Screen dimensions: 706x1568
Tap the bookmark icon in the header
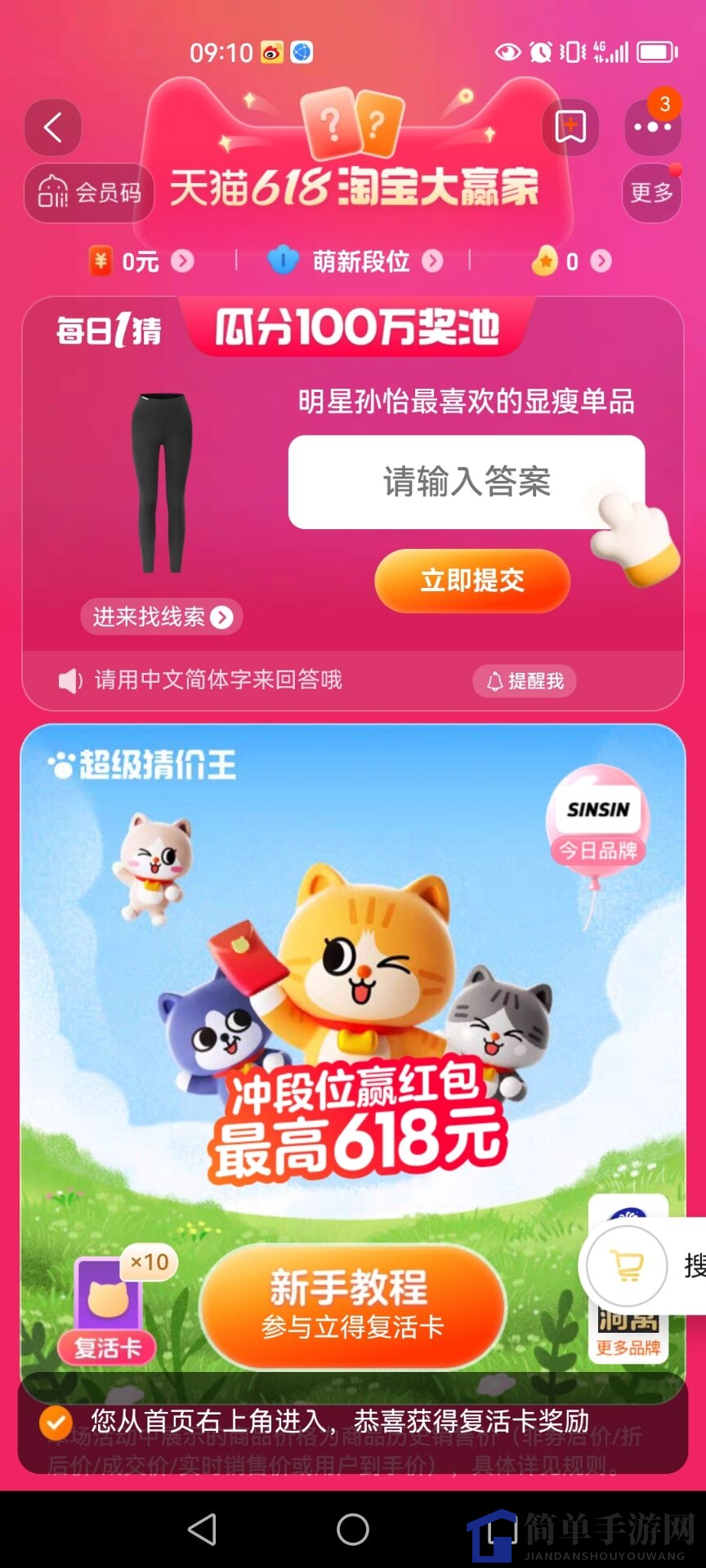click(570, 127)
